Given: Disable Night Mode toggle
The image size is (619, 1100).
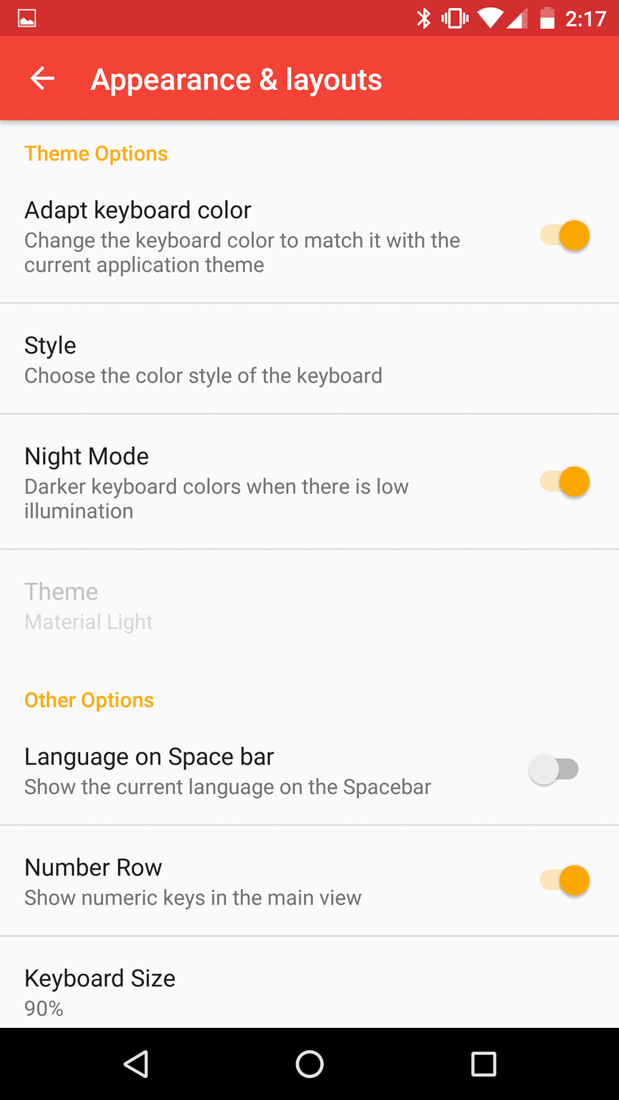Looking at the screenshot, I should [x=565, y=482].
